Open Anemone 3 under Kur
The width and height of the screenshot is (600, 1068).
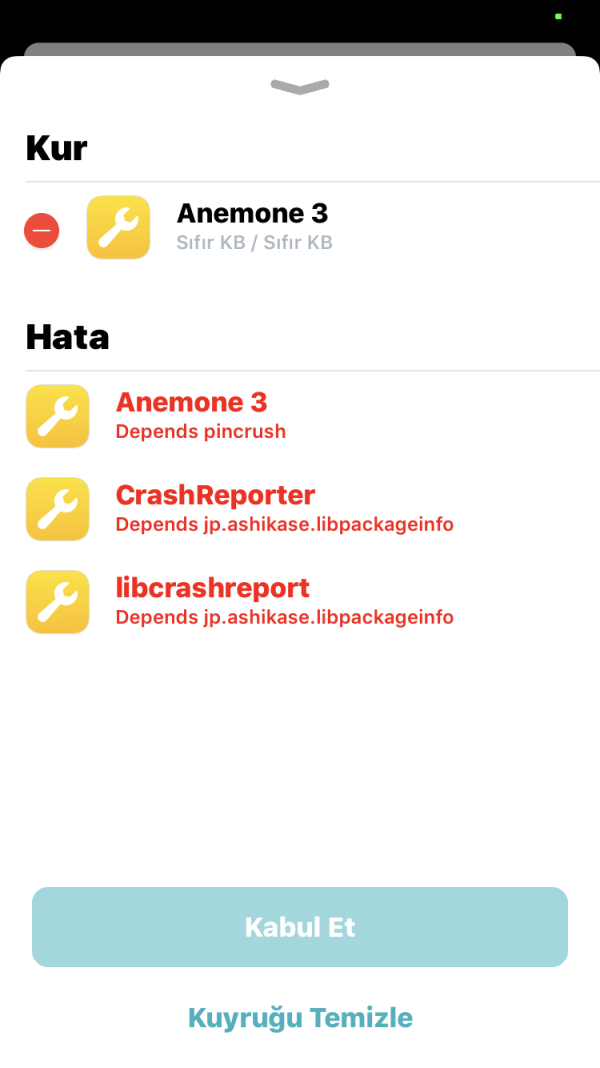click(x=253, y=227)
